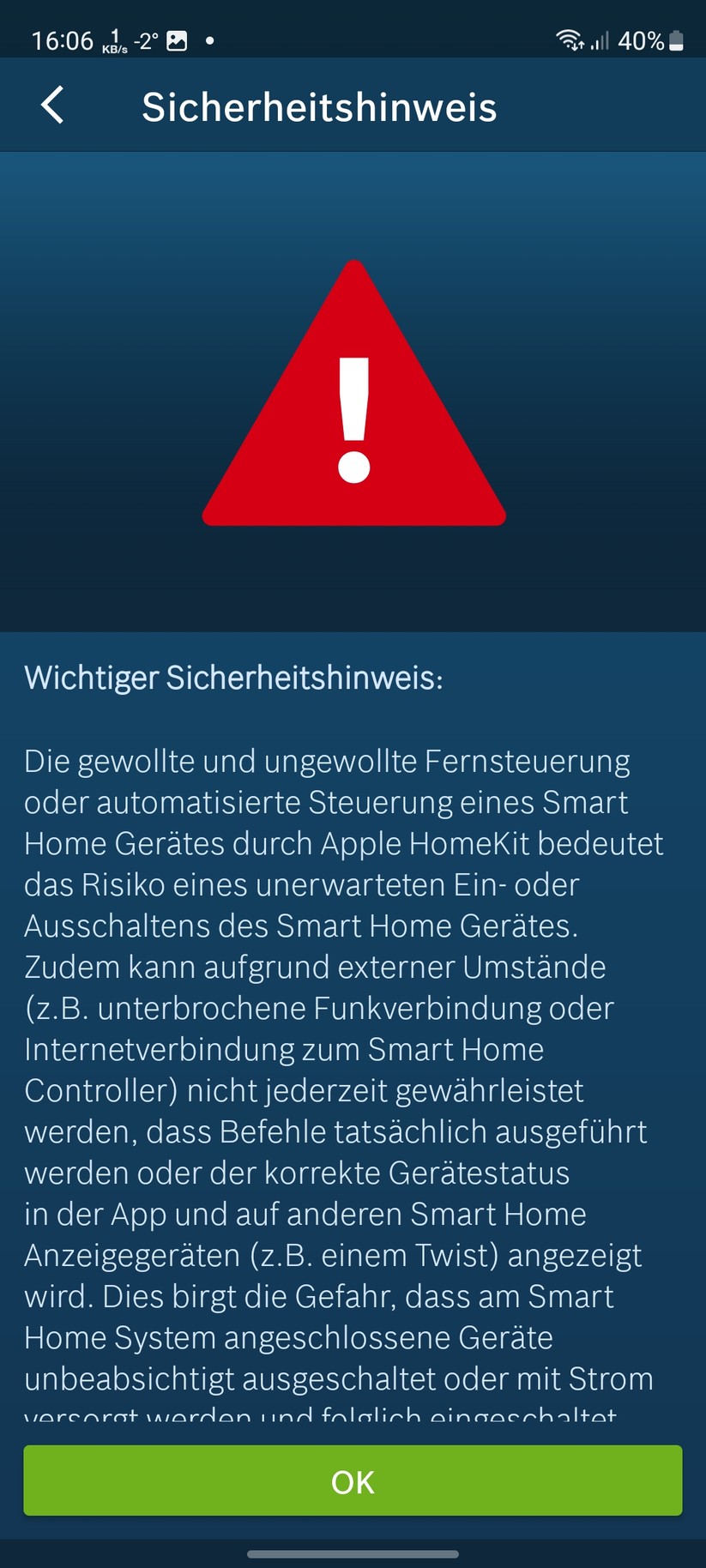This screenshot has width=706, height=1568.
Task: Tap the Sicherheitshinweis header title
Action: click(318, 105)
